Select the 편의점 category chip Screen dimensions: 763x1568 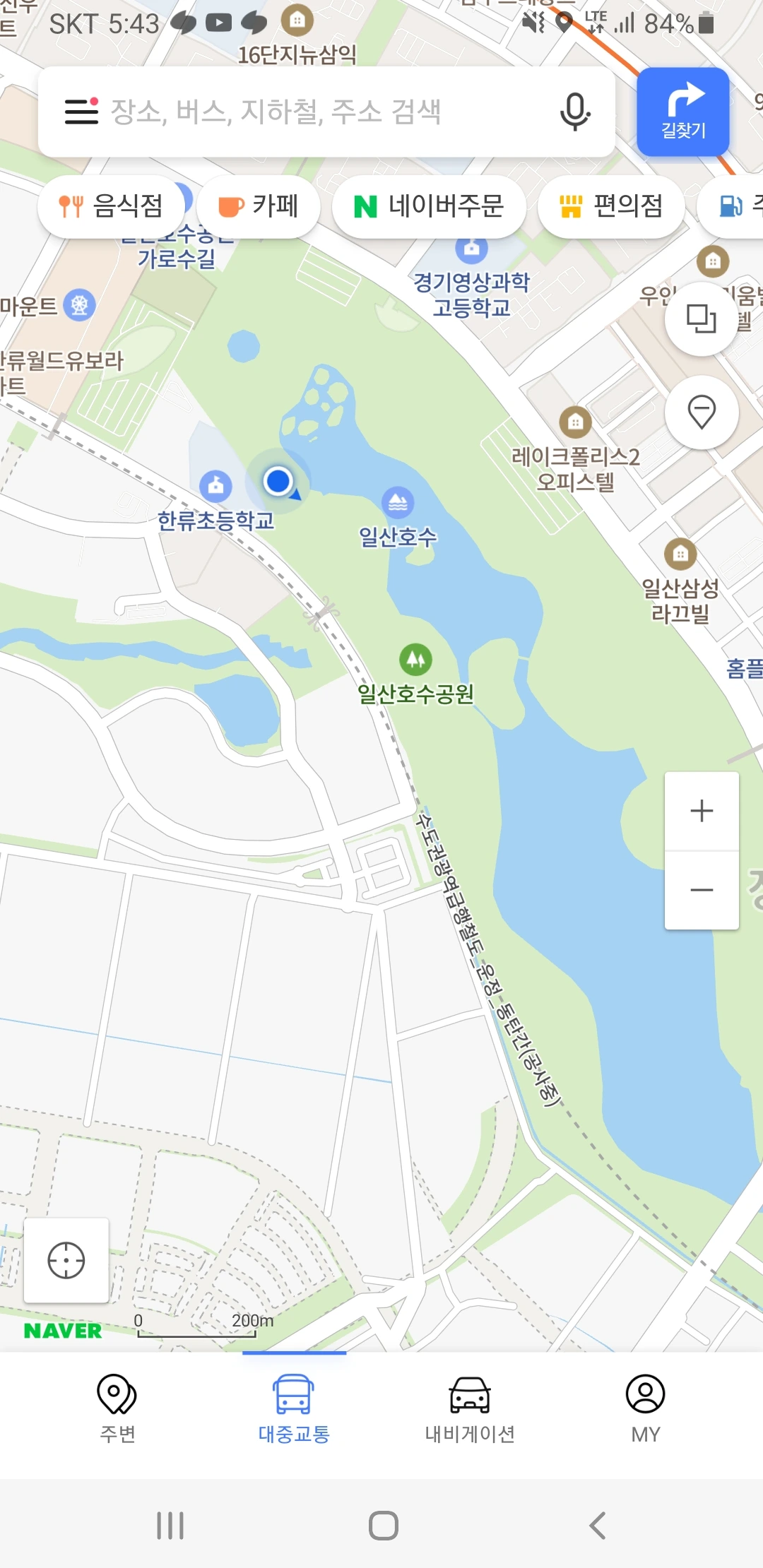[611, 206]
